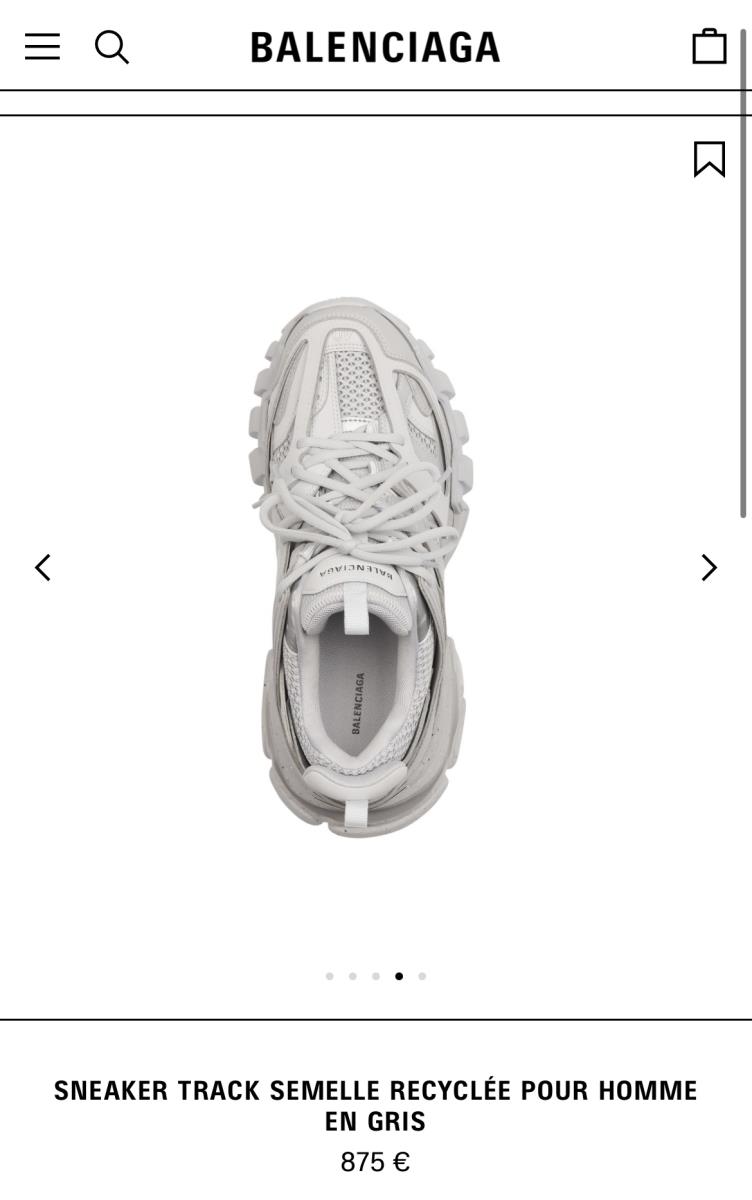Show the next product image
Screen dimensions: 752x1200
(x=709, y=567)
